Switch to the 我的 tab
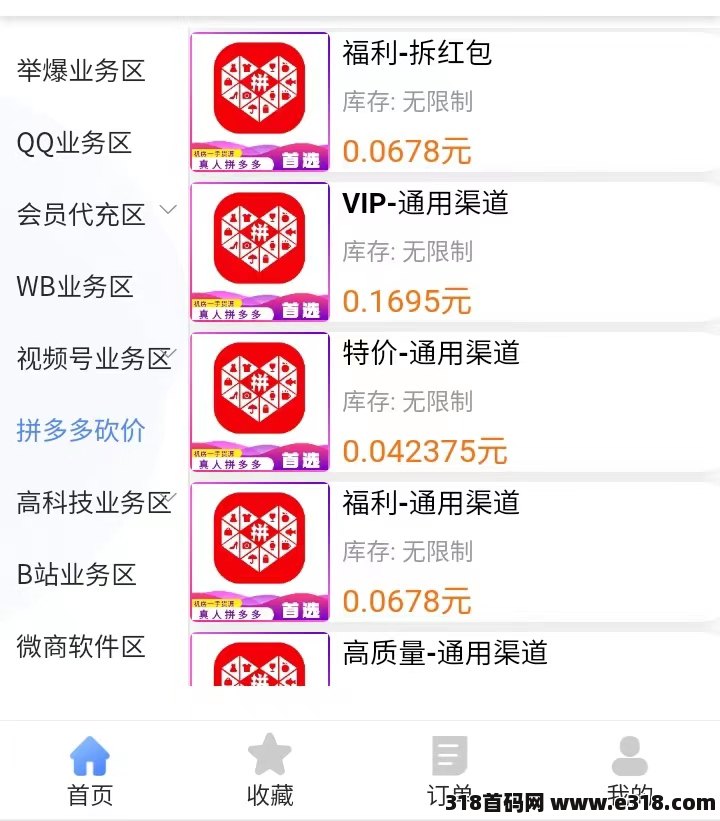 click(x=630, y=770)
